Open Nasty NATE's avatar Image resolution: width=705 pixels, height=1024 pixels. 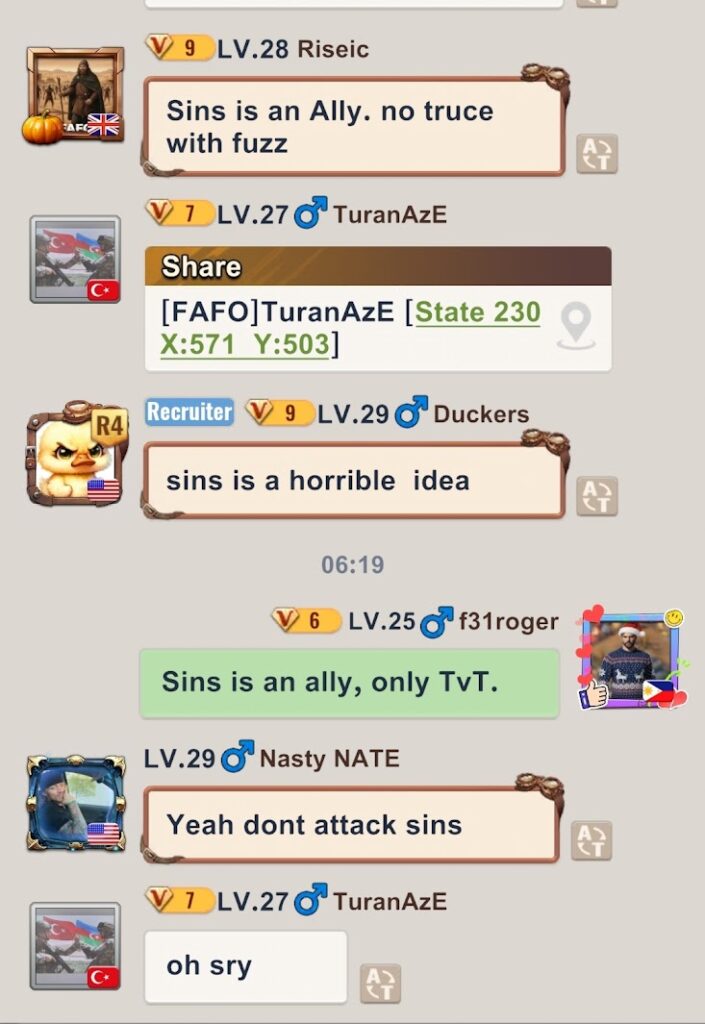click(x=75, y=803)
